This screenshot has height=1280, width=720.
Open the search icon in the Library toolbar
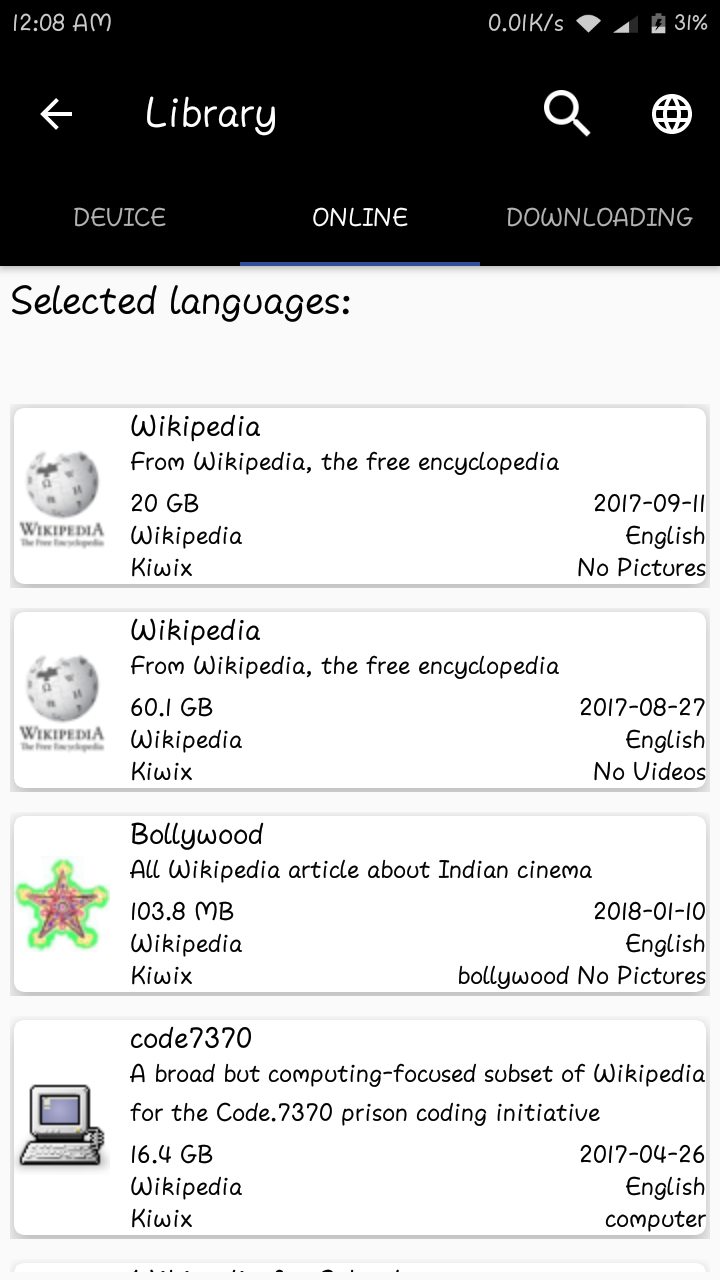coord(565,113)
